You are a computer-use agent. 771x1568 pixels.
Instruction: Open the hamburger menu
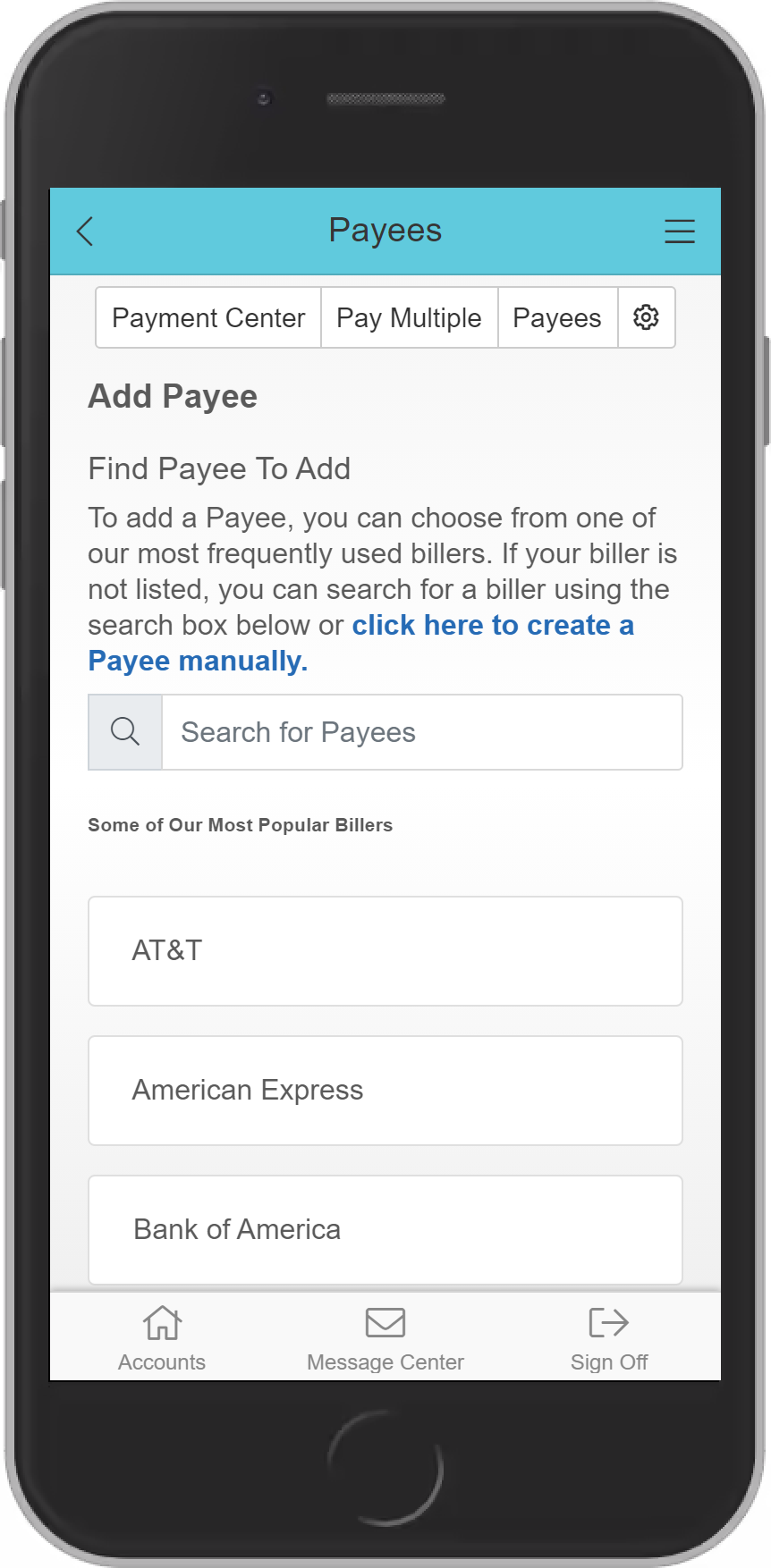coord(679,232)
